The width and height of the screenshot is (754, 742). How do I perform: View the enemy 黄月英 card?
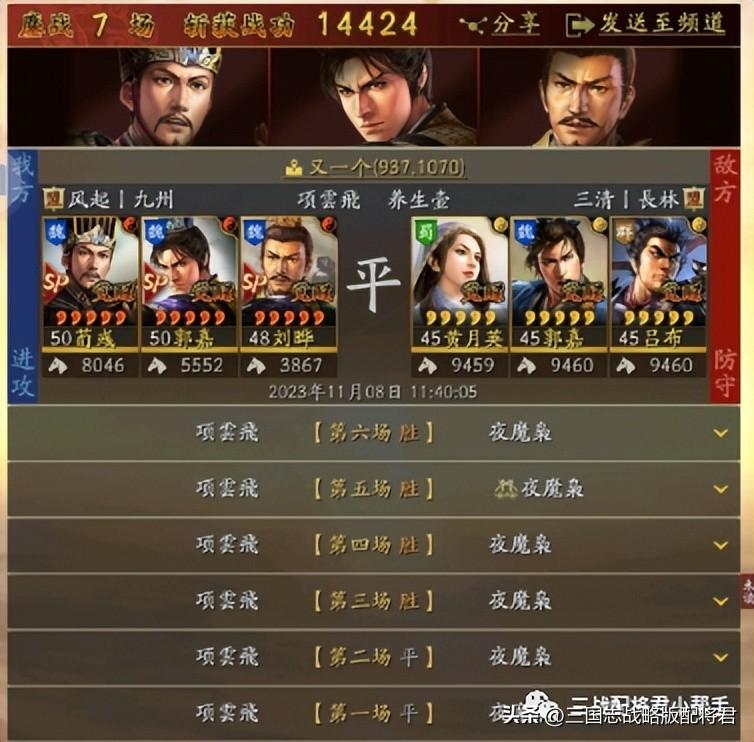point(459,283)
